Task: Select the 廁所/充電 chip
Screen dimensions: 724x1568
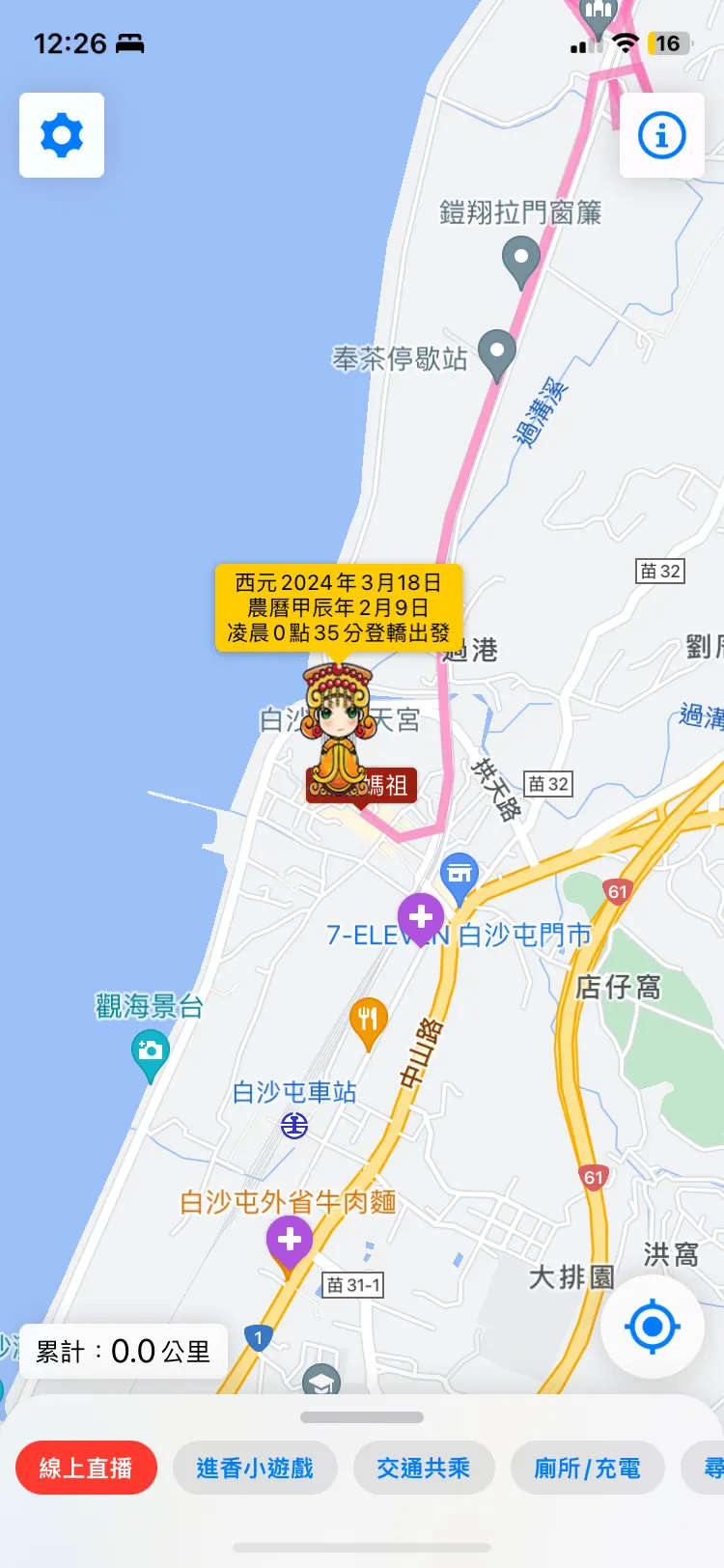Action: tap(587, 1468)
